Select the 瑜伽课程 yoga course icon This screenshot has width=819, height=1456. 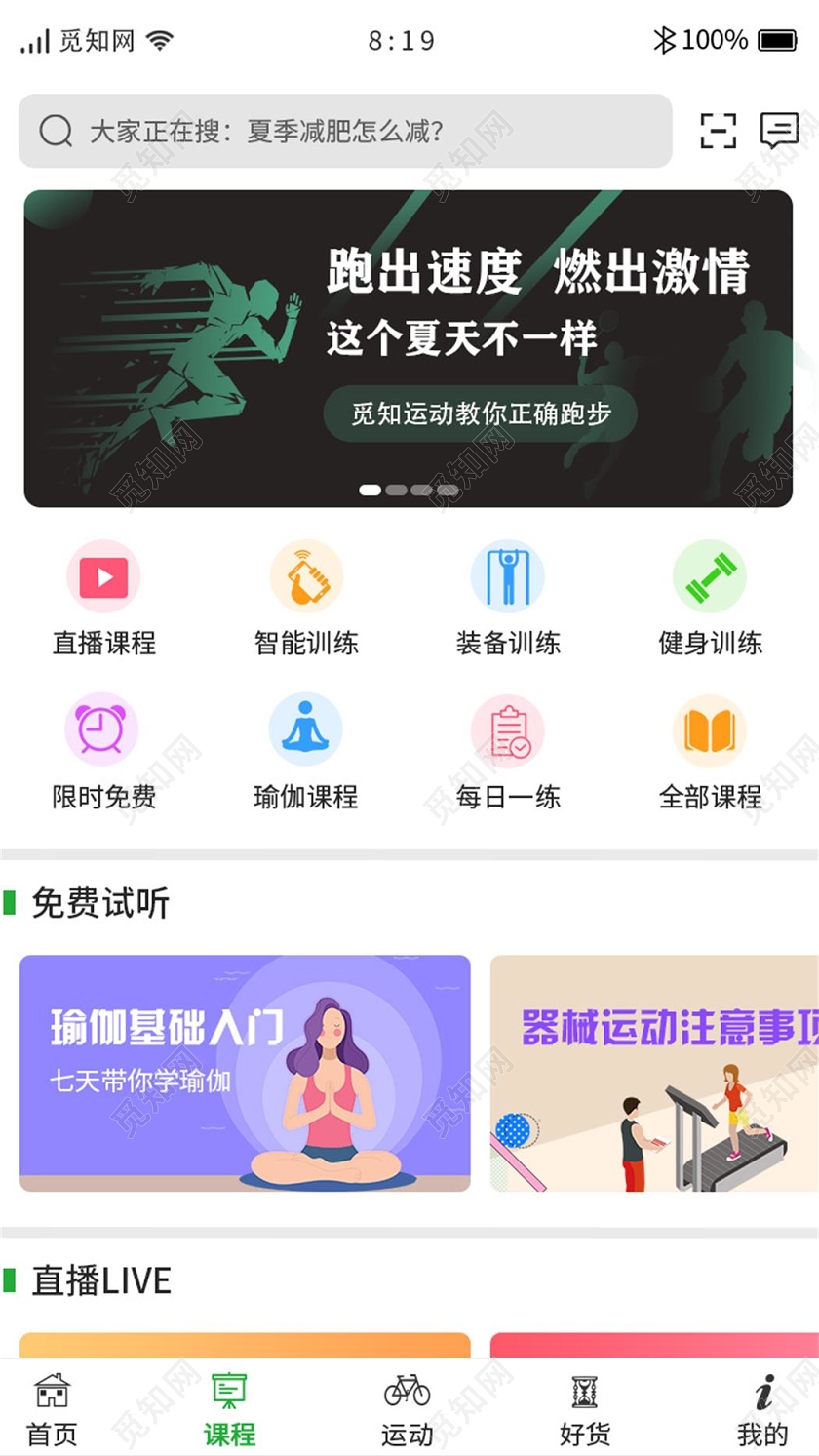(305, 729)
